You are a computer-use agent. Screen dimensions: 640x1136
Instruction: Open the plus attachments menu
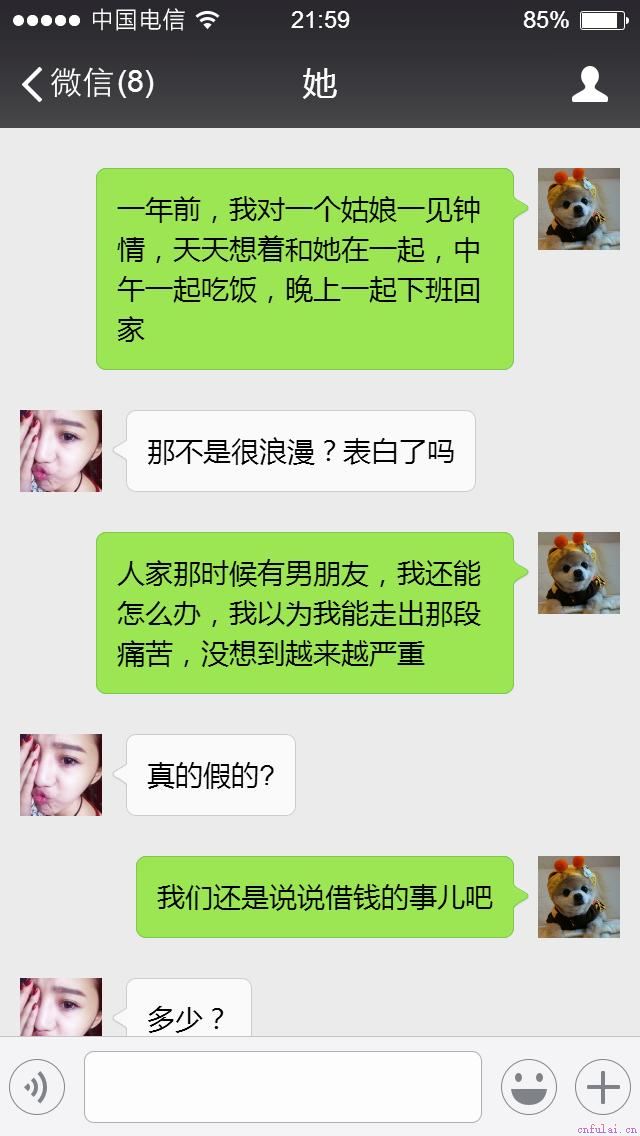602,1087
